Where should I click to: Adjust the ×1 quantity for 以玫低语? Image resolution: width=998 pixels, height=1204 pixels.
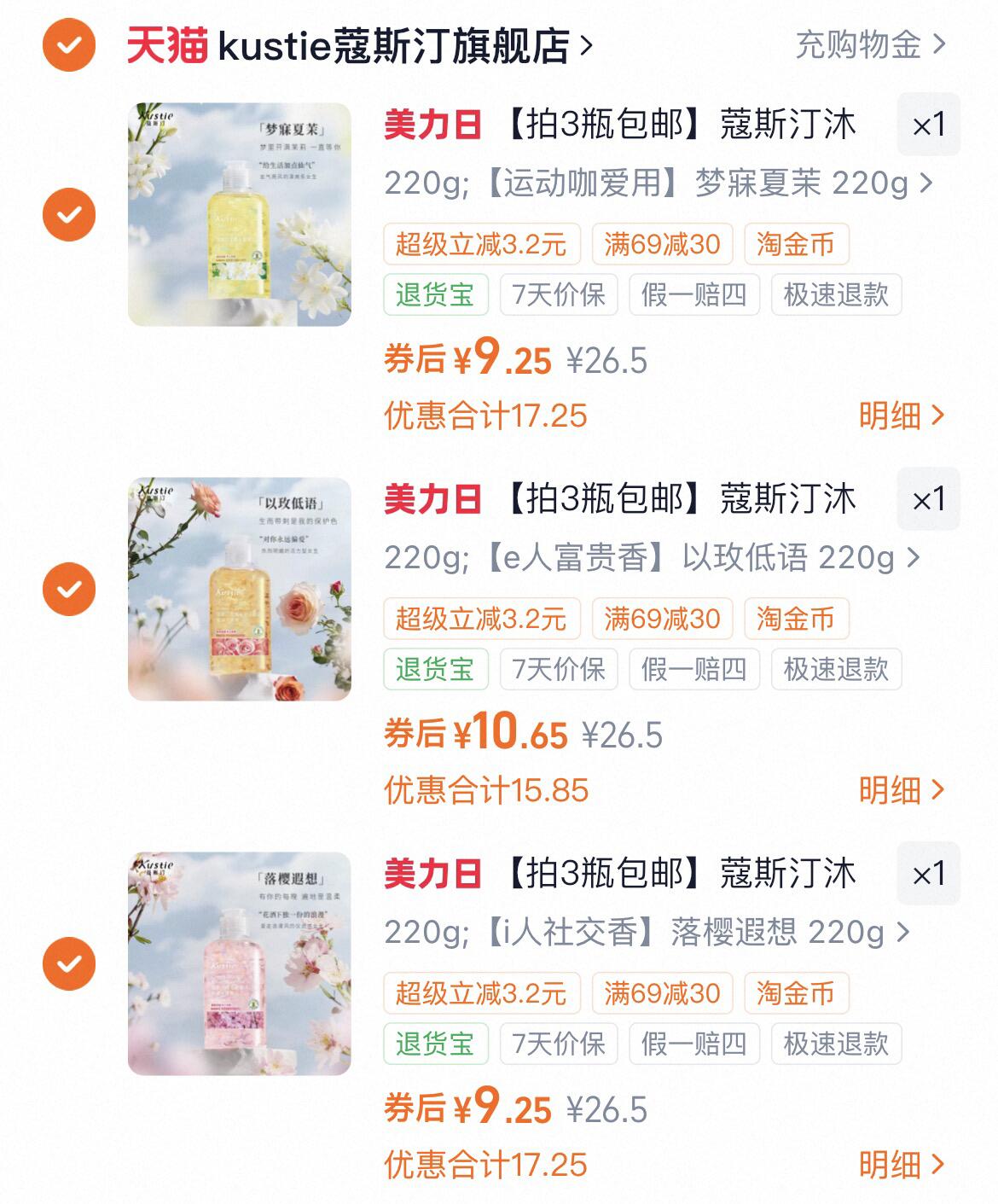coord(928,500)
